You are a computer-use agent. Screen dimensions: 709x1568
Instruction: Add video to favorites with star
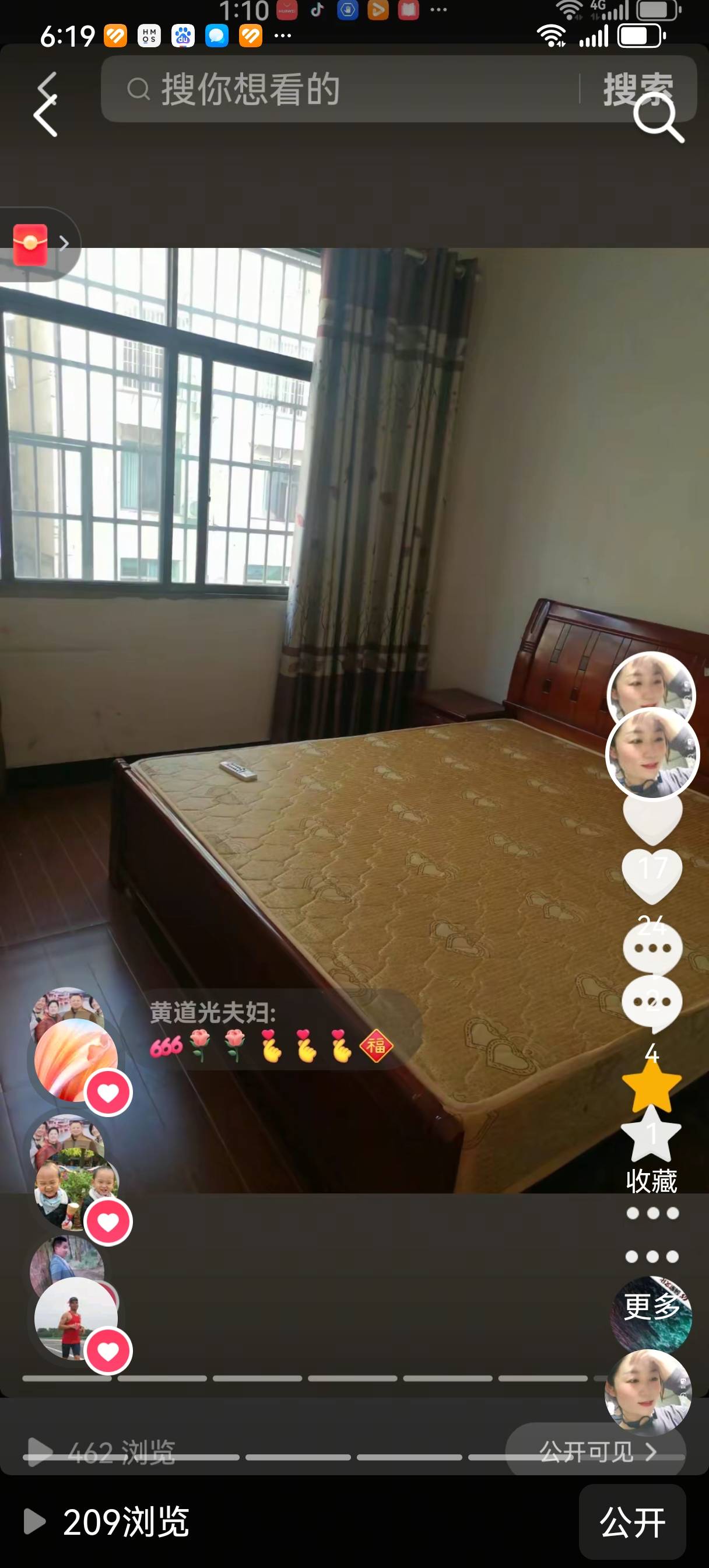651,1133
